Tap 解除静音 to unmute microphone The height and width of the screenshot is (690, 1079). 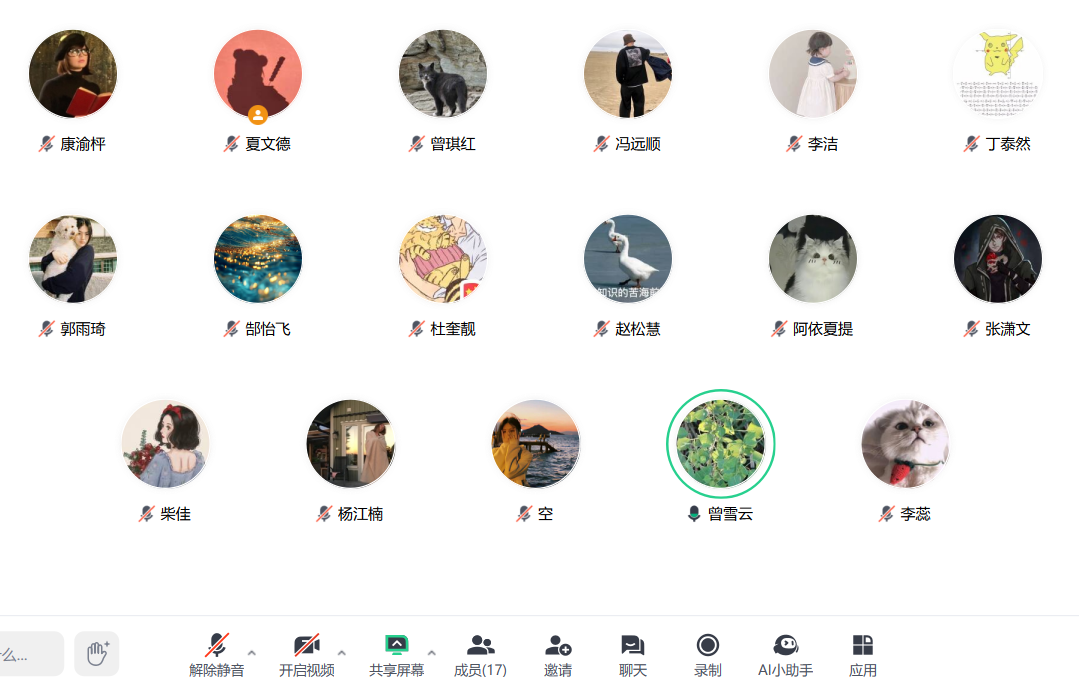point(217,654)
